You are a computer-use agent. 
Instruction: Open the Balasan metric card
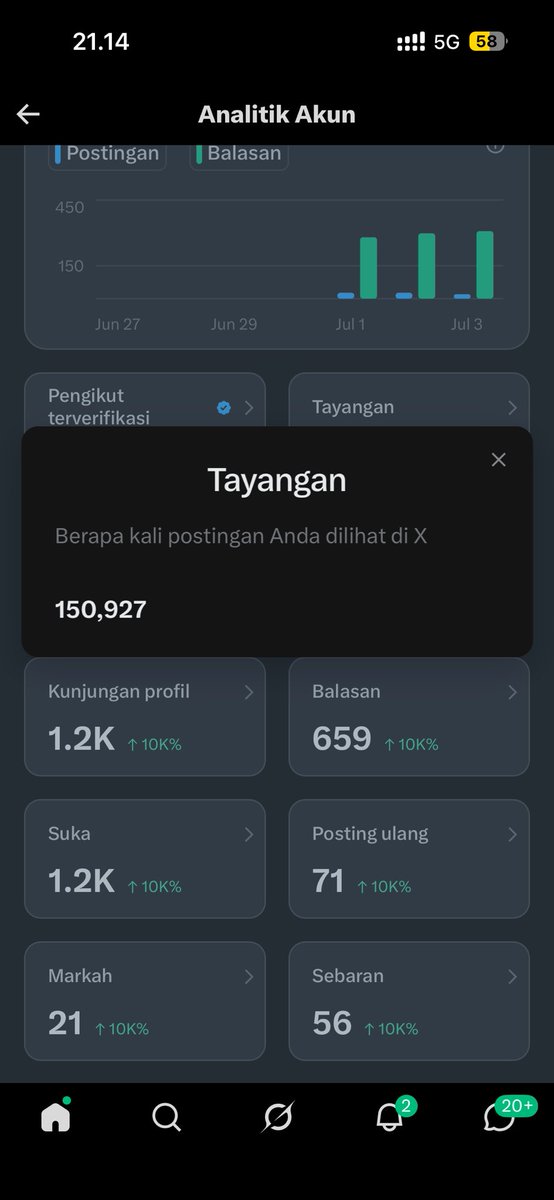(x=409, y=716)
